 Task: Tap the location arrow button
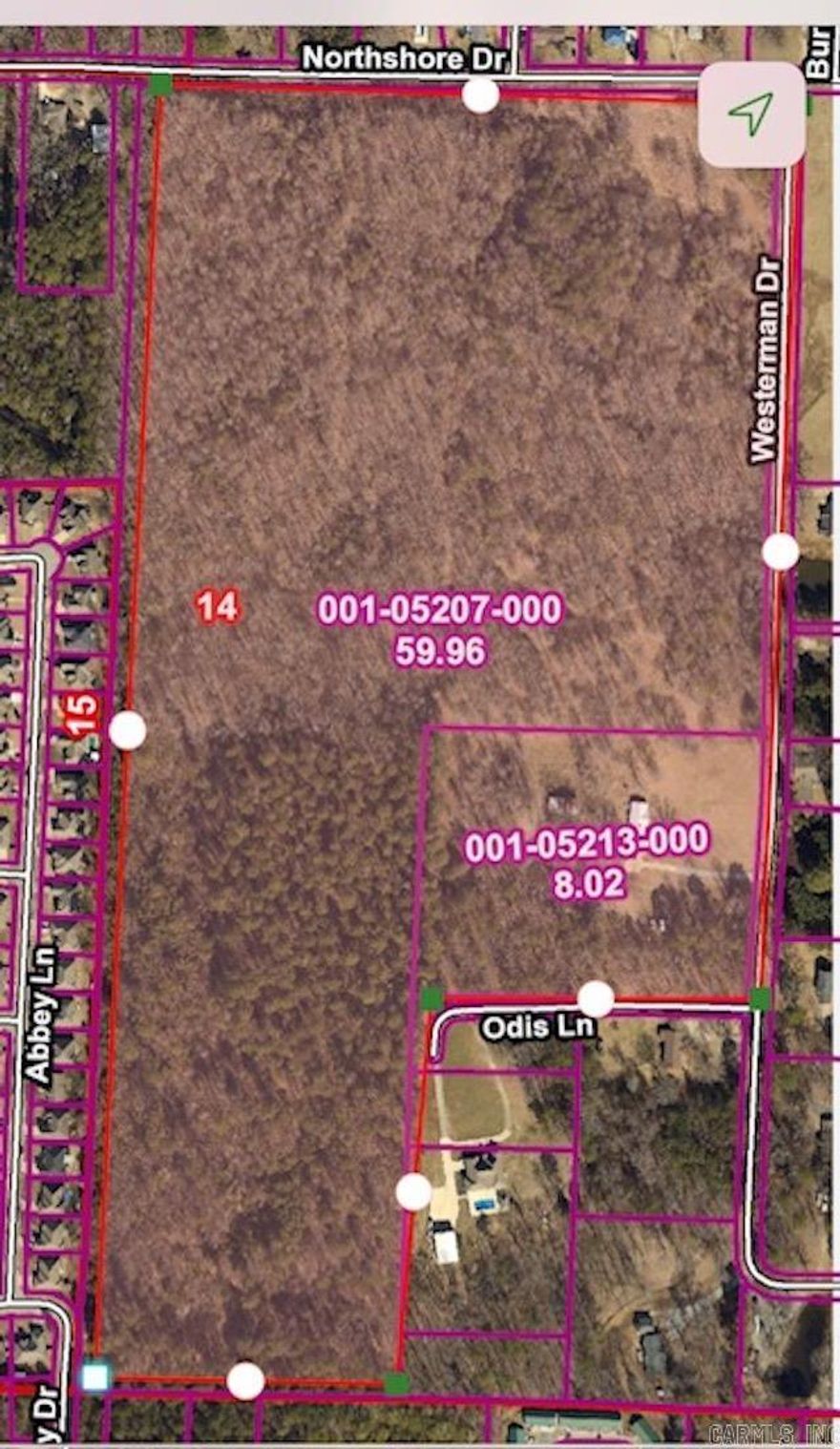[751, 114]
